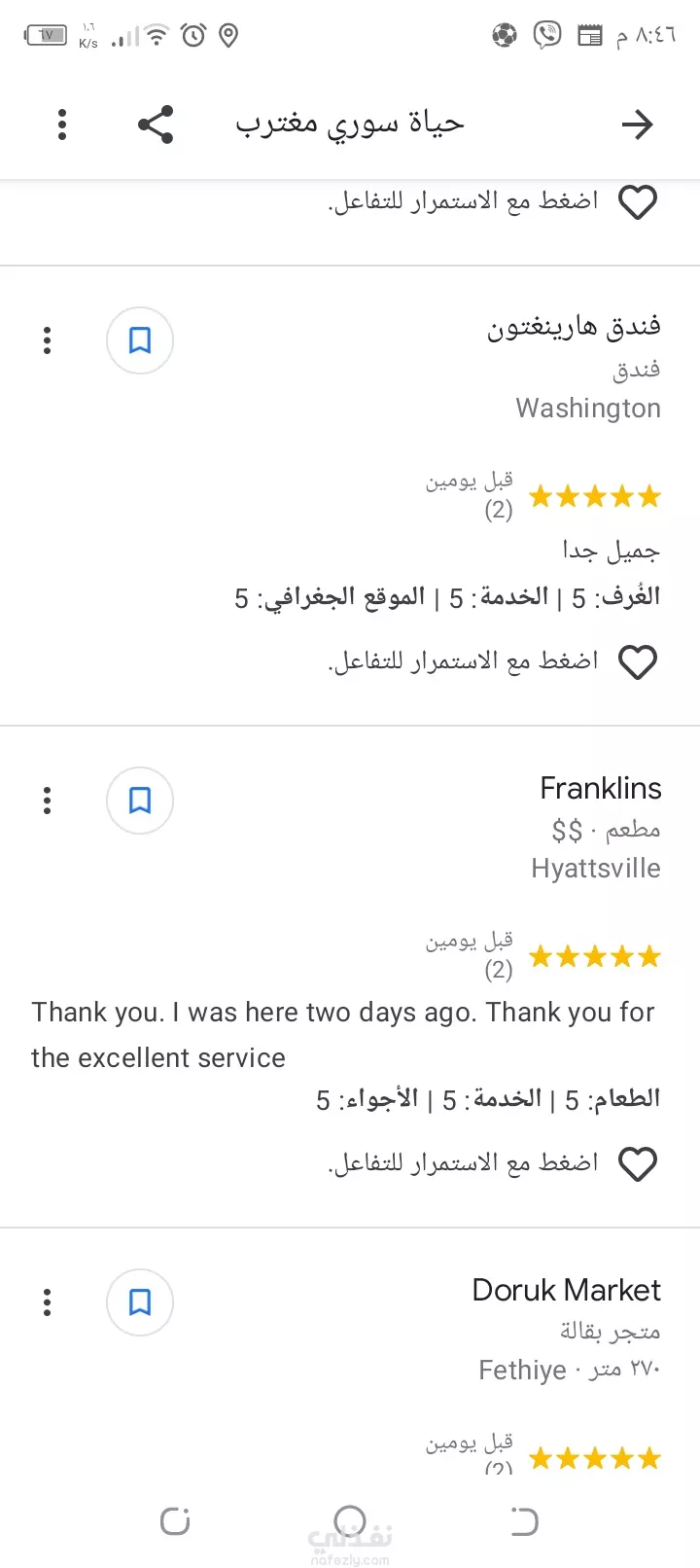The height and width of the screenshot is (1568, 700).
Task: Open the Doruk Market listing
Action: coord(566,1290)
